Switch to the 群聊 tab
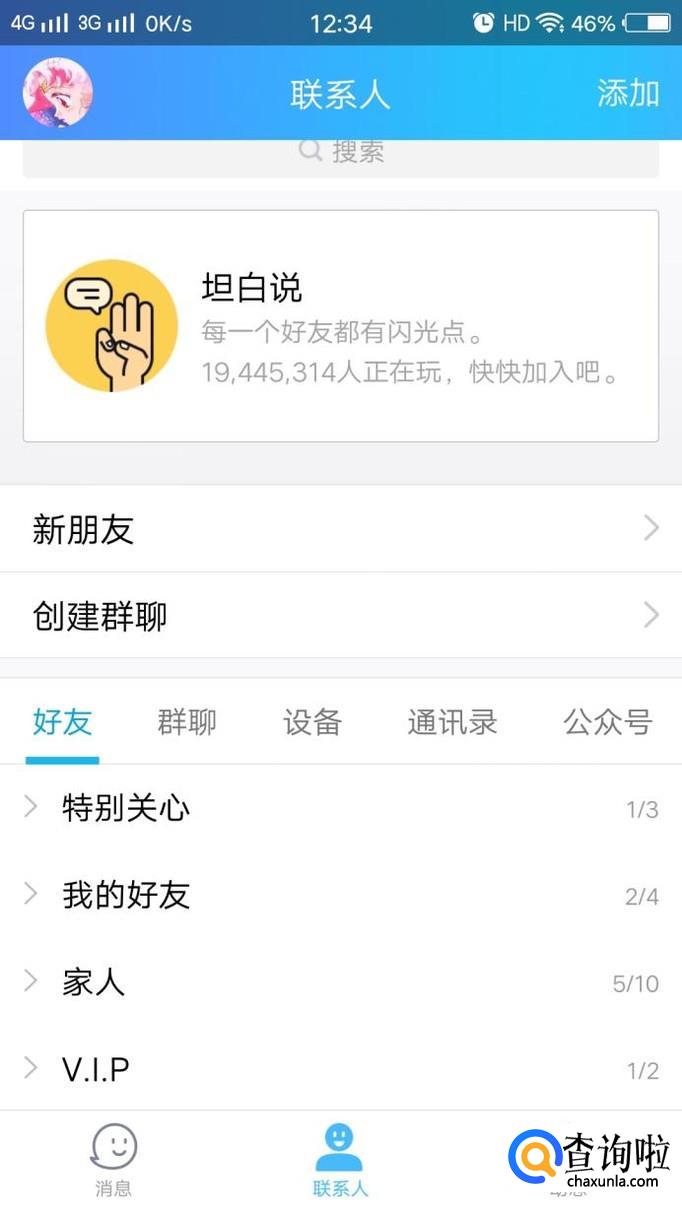 pyautogui.click(x=187, y=722)
